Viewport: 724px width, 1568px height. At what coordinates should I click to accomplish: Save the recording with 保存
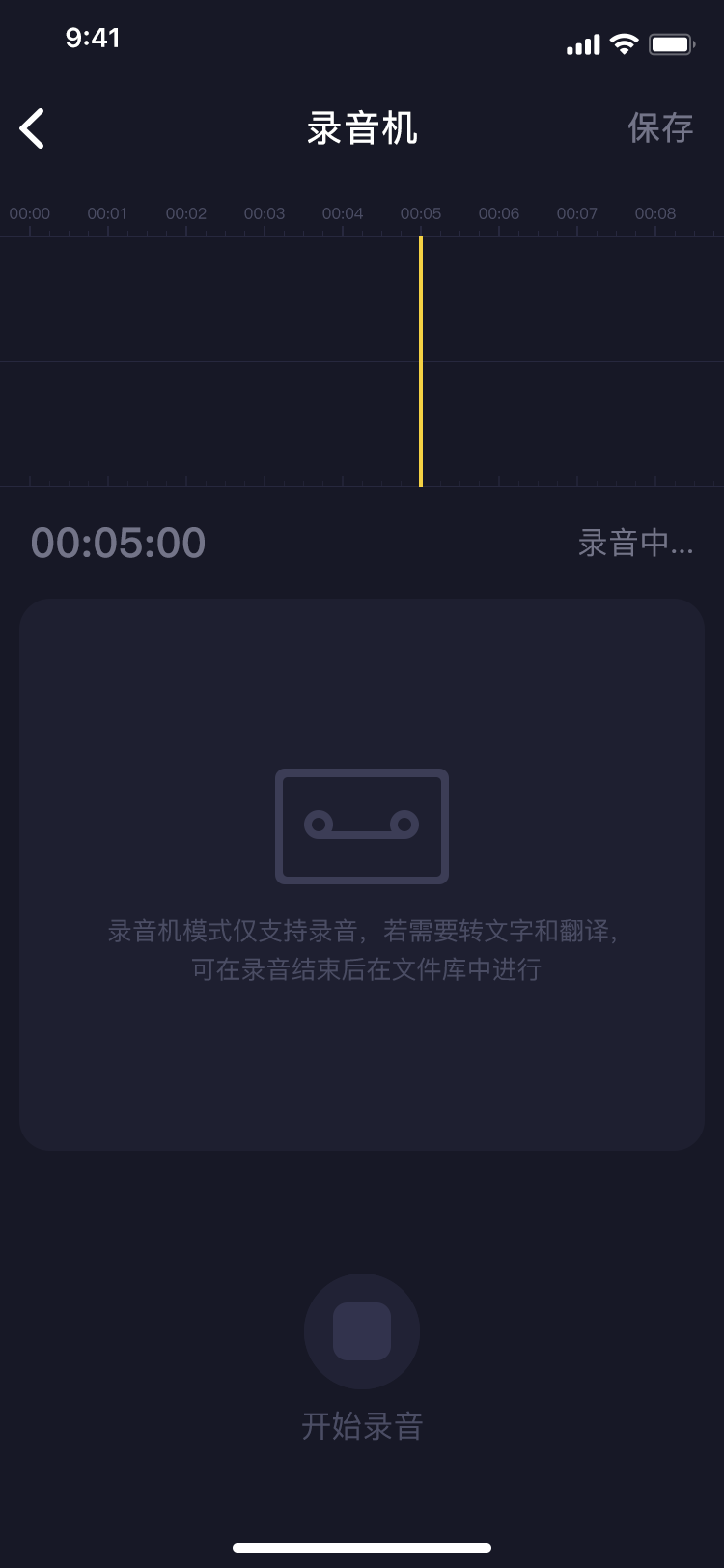[x=660, y=128]
